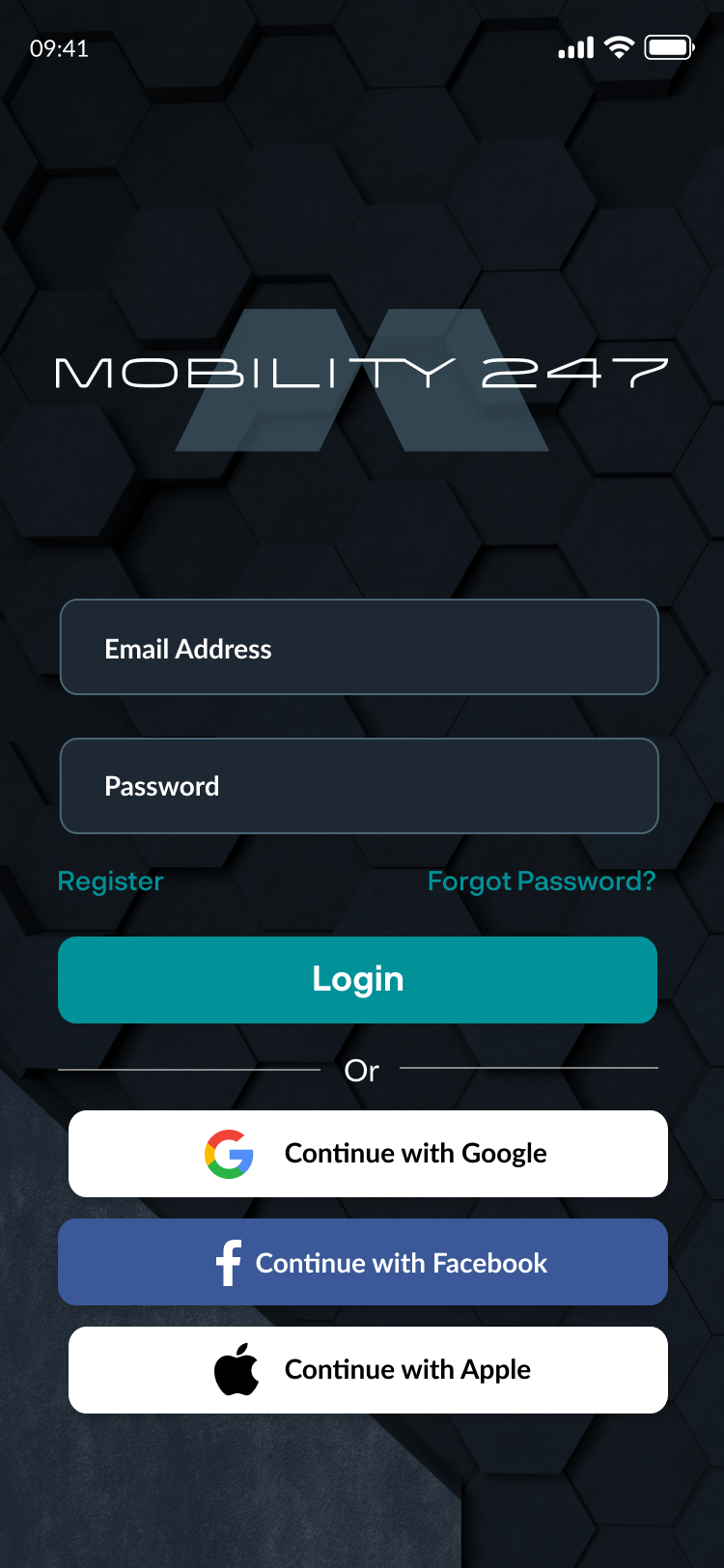
Task: Continue with Google sign-in
Action: pos(368,1154)
